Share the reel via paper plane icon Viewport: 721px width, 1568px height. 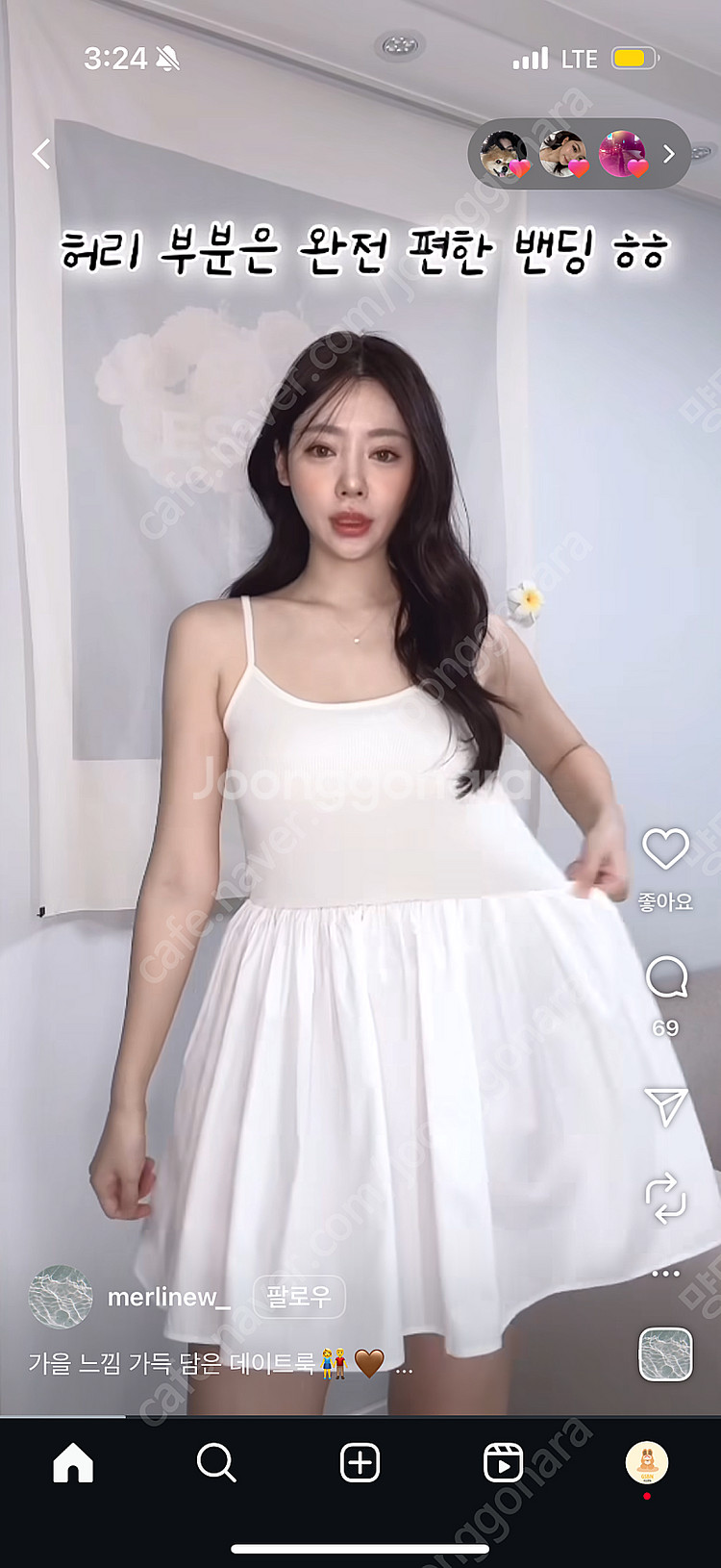tap(665, 1106)
